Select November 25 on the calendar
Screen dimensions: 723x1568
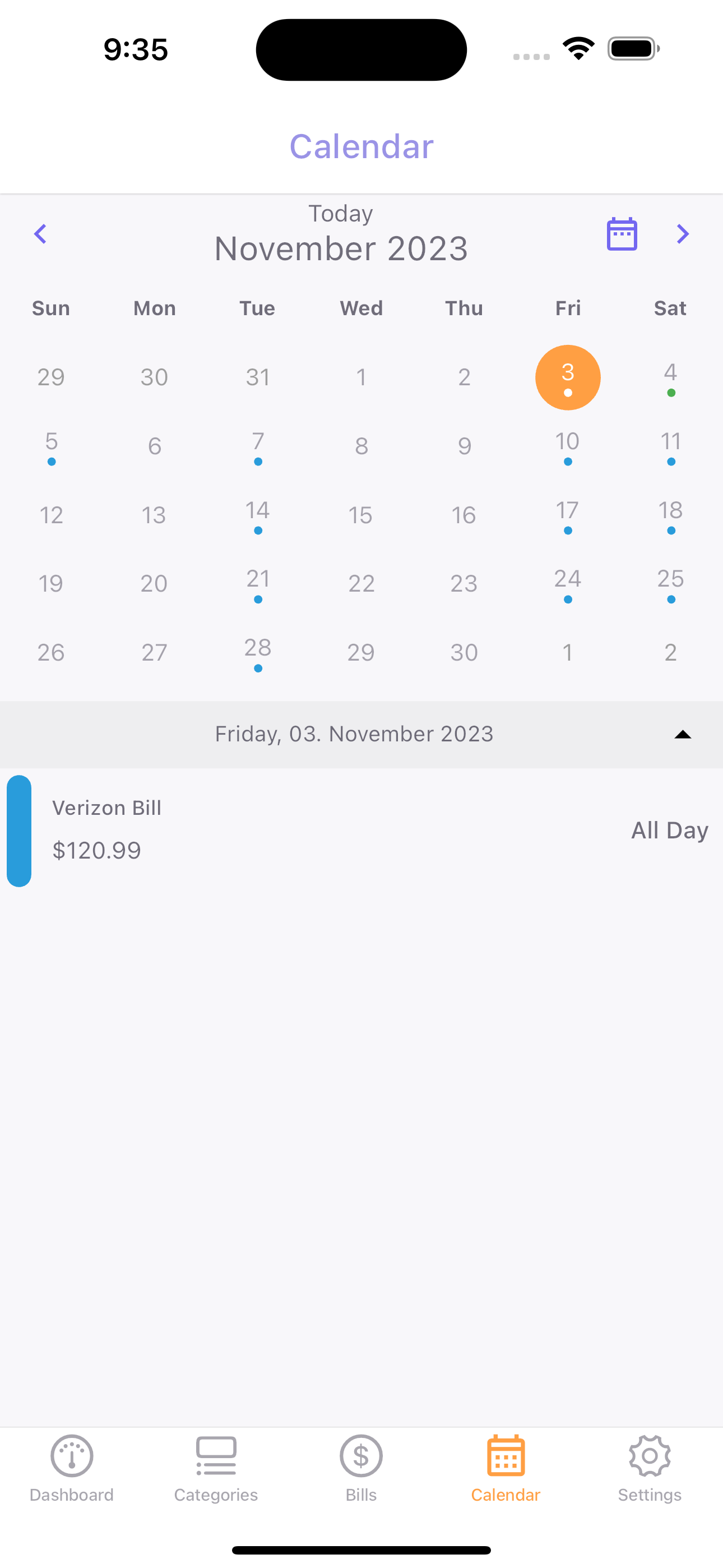pos(670,584)
